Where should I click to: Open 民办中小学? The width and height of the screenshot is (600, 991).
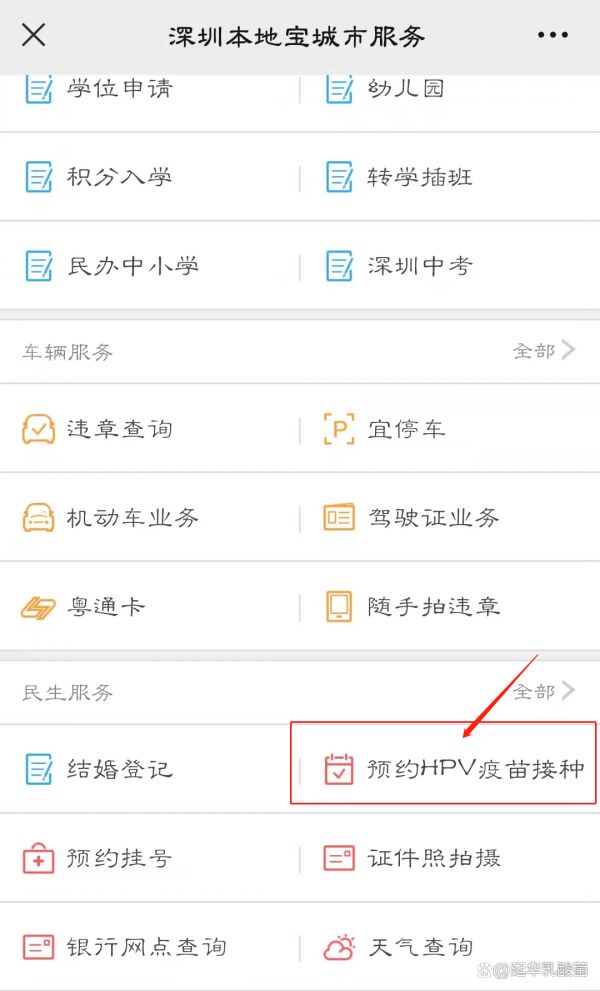click(x=150, y=265)
